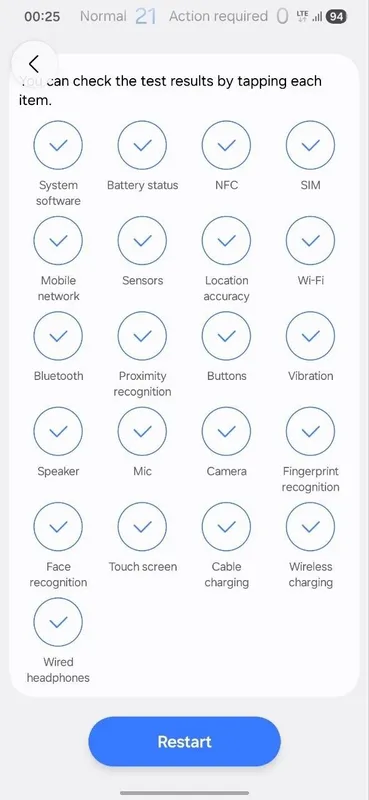Screen dimensions: 369x800
Task: Open the Speaker test result
Action: pos(58,432)
